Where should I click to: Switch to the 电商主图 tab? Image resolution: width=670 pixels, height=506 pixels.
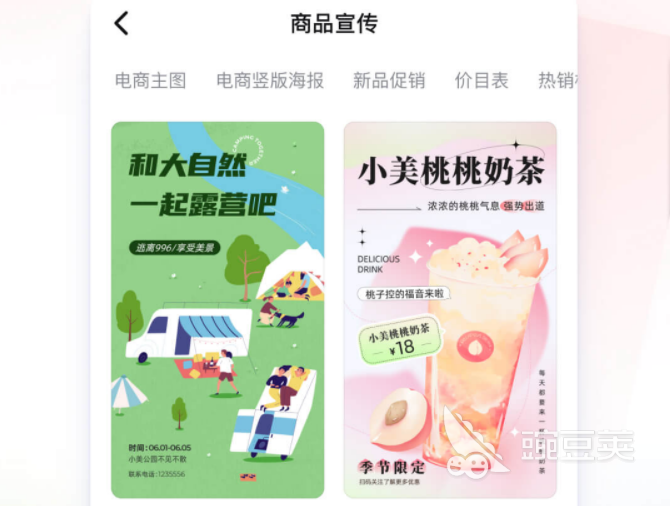click(150, 81)
